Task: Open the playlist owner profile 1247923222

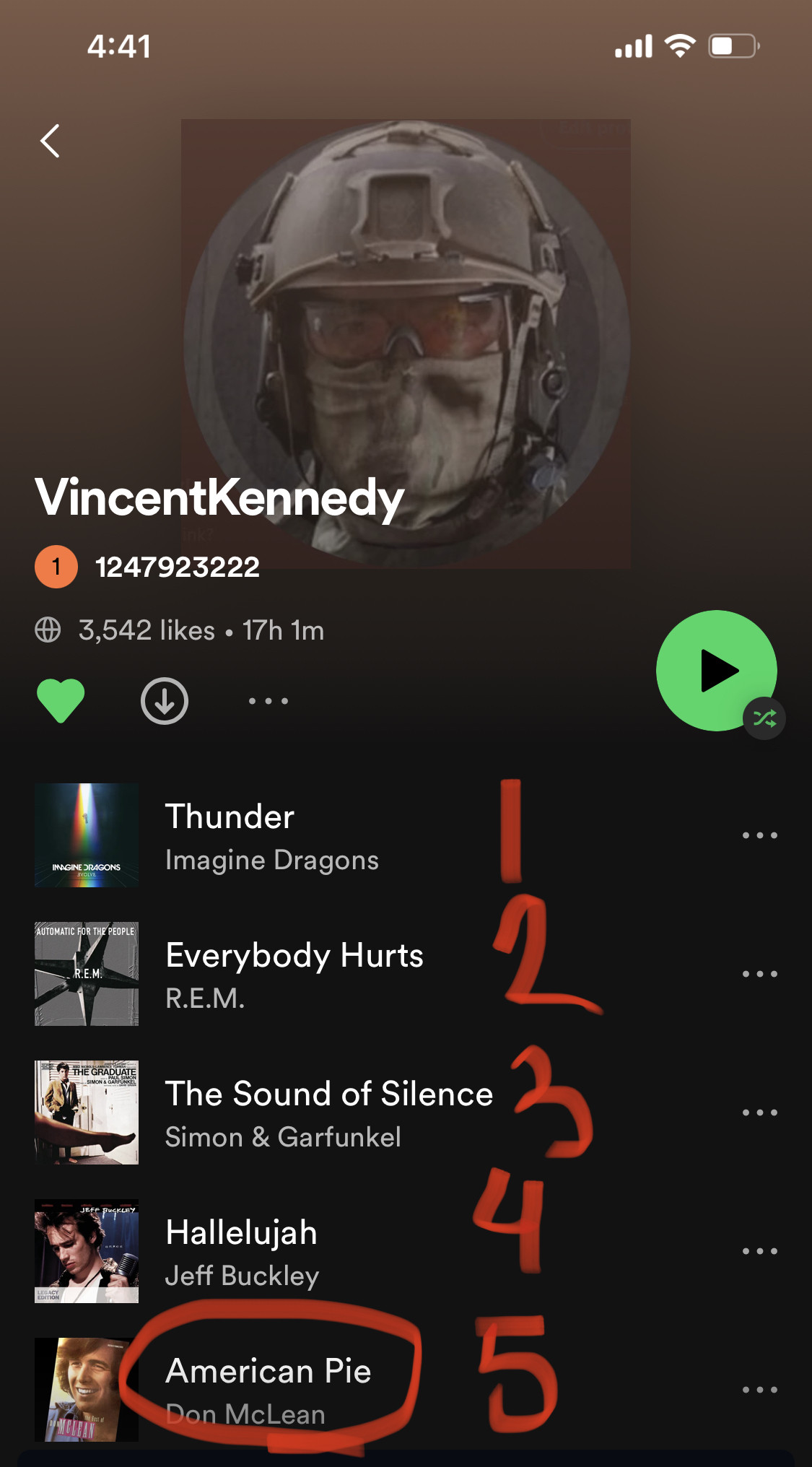Action: (x=177, y=567)
